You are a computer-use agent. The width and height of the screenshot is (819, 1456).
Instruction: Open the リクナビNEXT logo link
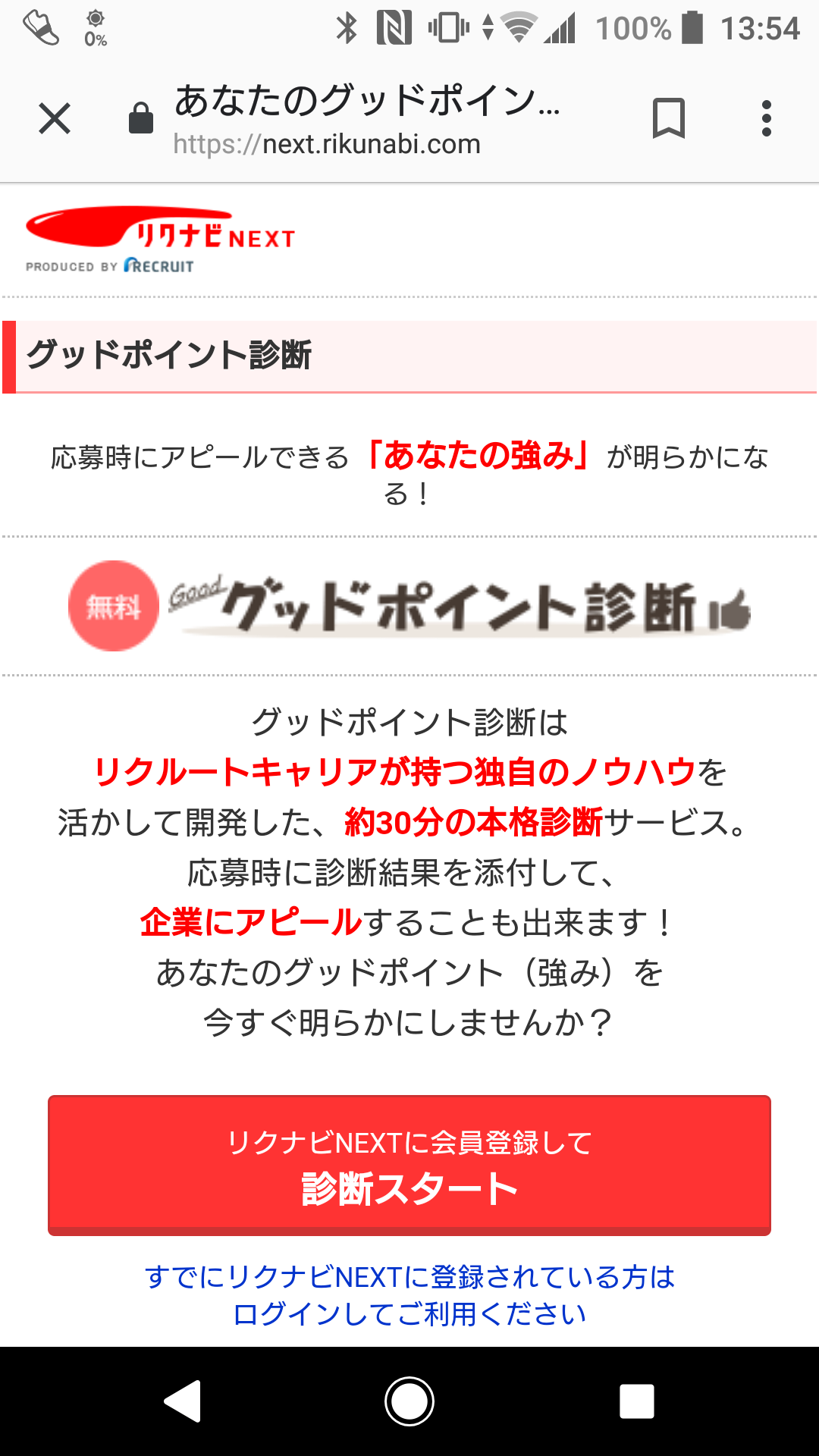160,240
